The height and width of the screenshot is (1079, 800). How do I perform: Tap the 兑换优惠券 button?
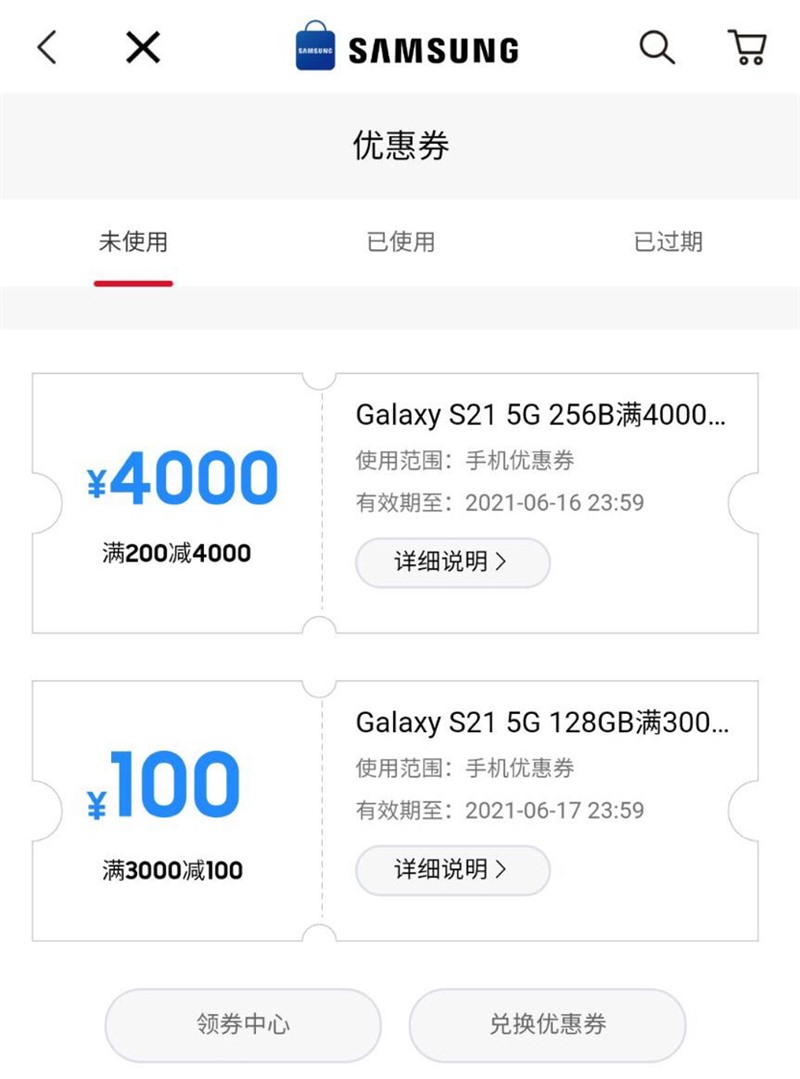pyautogui.click(x=547, y=1024)
